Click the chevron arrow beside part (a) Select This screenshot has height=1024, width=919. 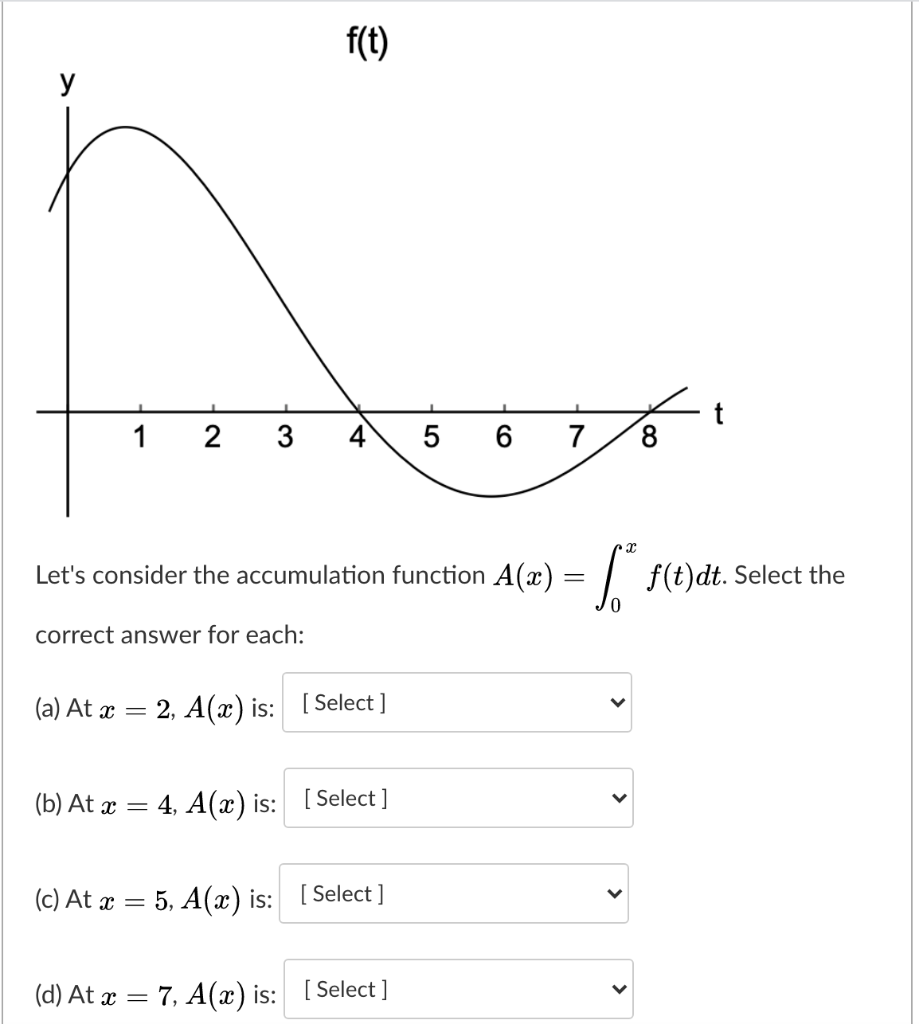click(x=617, y=703)
